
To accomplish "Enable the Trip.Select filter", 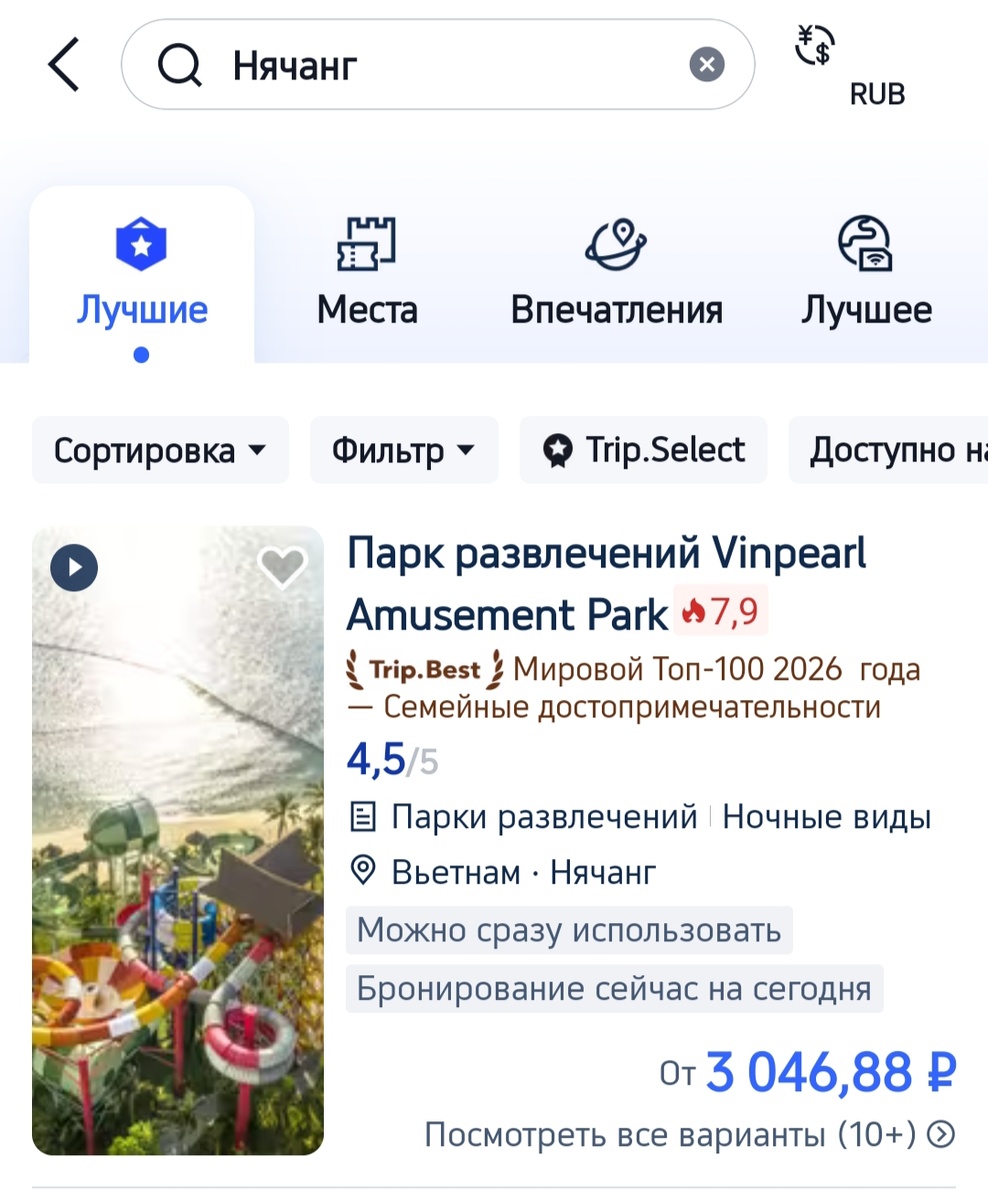I will tap(643, 450).
